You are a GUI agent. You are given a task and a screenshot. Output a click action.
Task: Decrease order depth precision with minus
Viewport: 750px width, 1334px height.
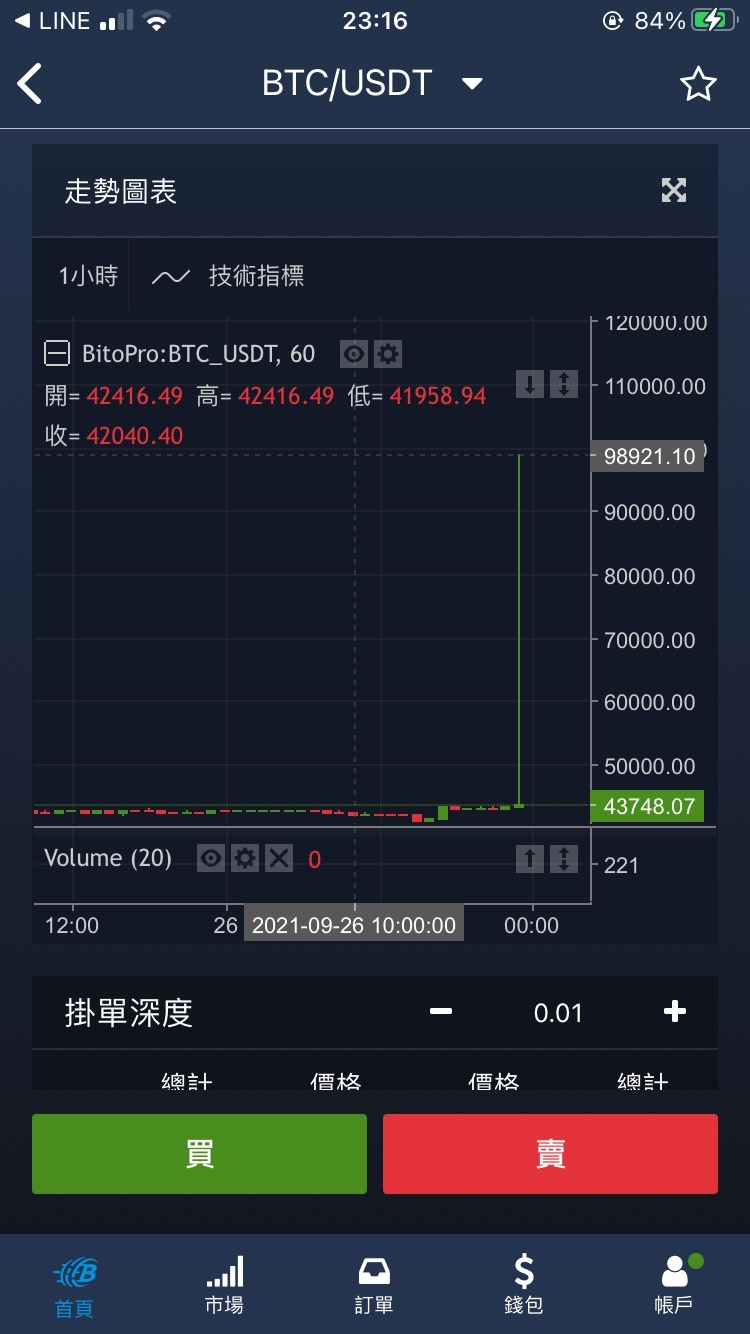441,1012
